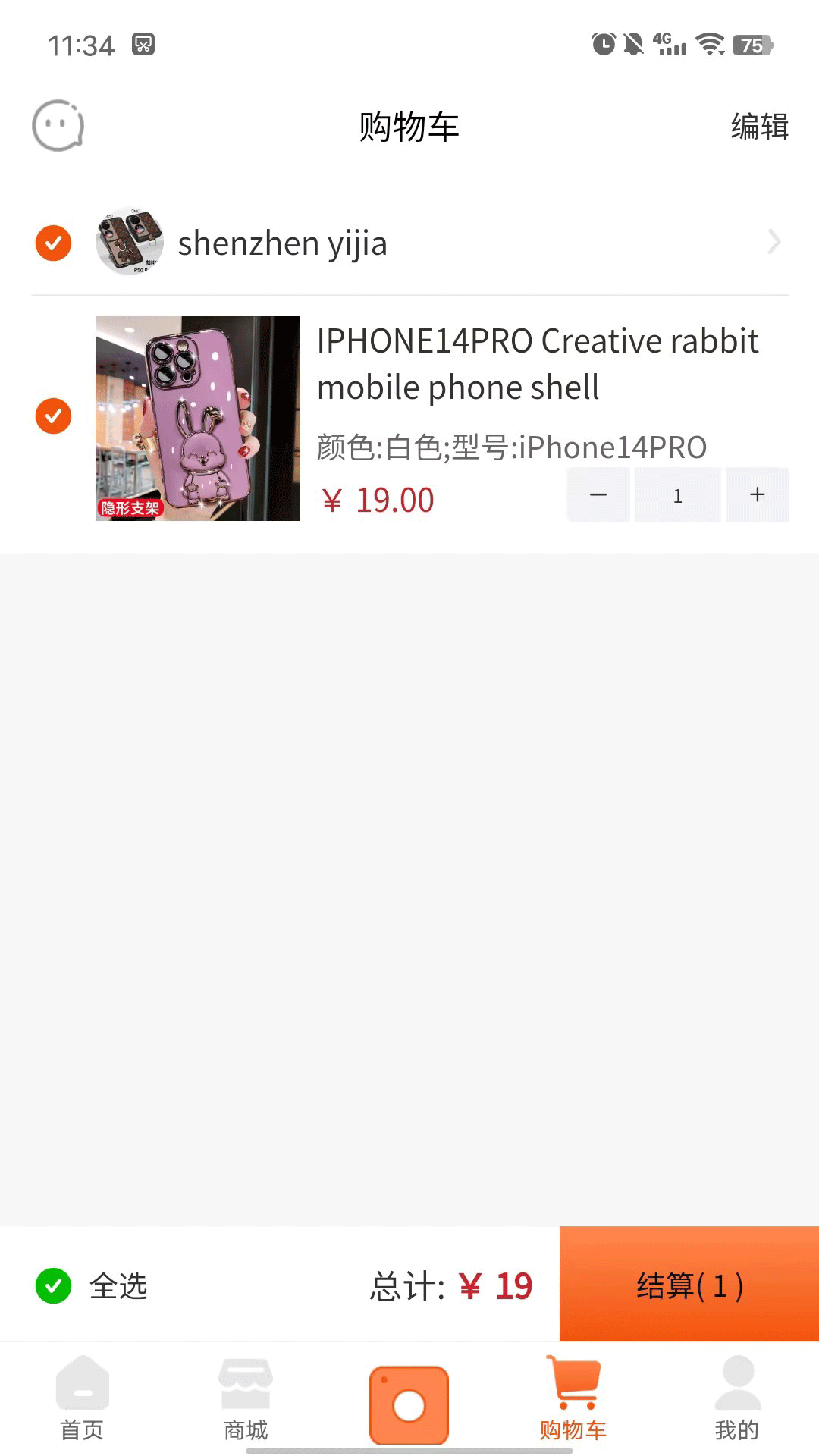Tap the shenzhen yijia store avatar icon
This screenshot has width=819, height=1456.
pos(129,242)
